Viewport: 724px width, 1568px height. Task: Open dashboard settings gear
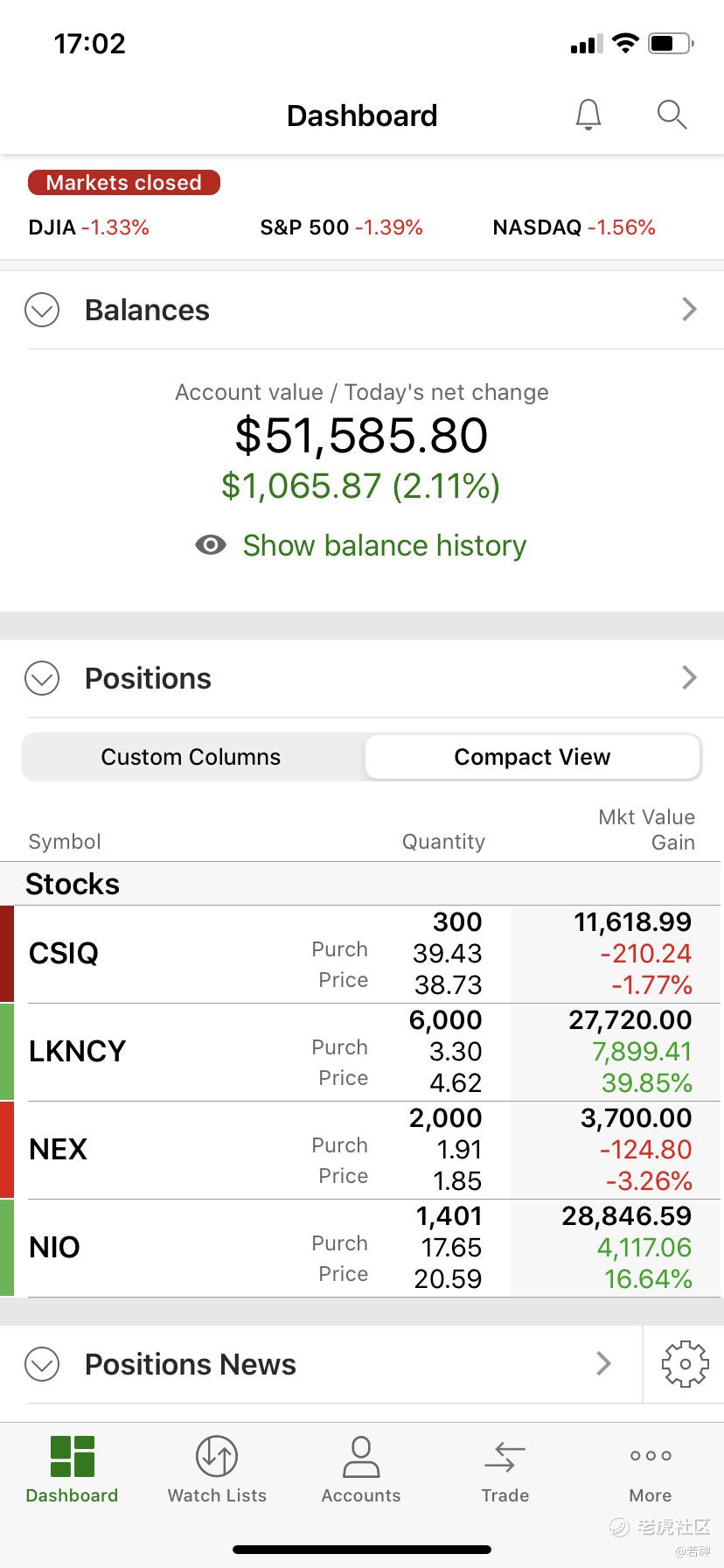[x=685, y=1364]
